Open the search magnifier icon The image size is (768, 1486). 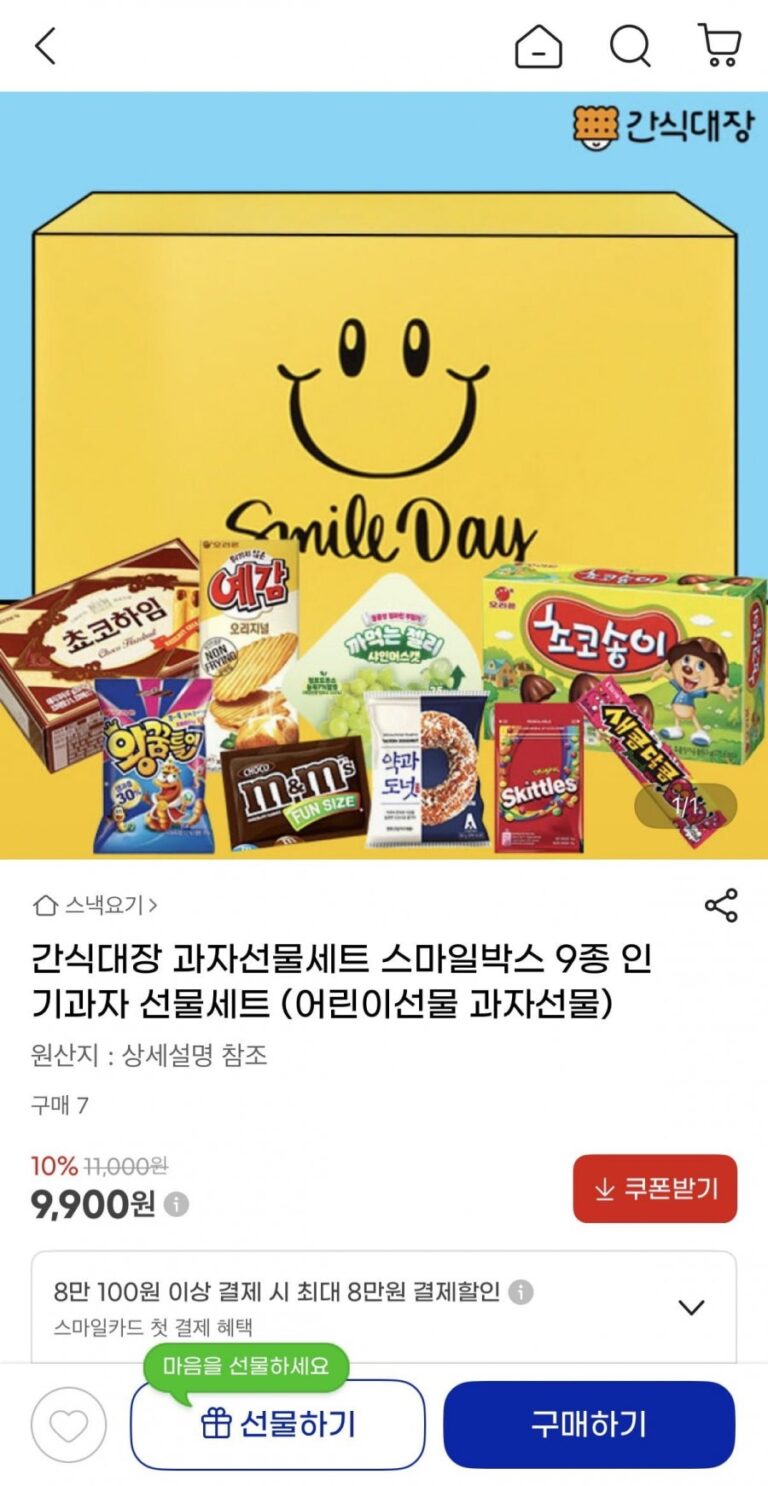click(630, 46)
